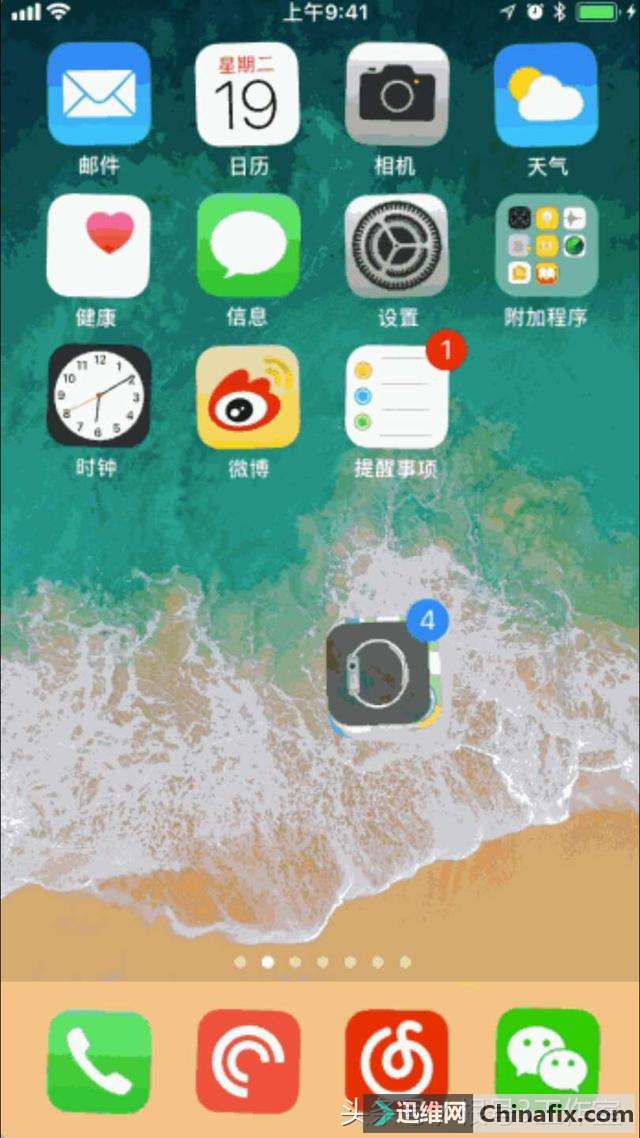Open the 邮件 (Mail) app
Screen dimensions: 640x1138
click(x=98, y=94)
